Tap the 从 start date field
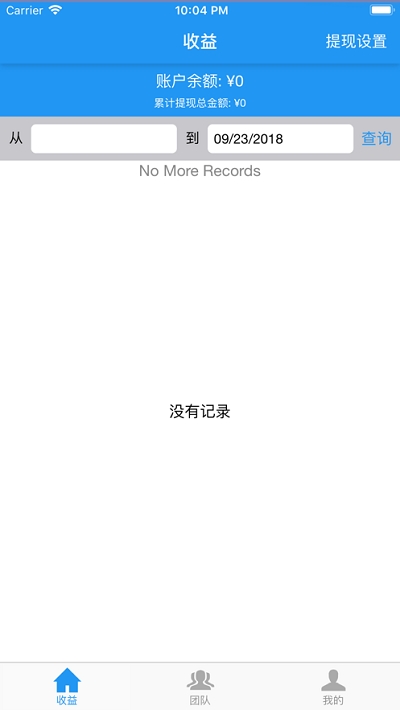The image size is (400, 710). point(104,139)
